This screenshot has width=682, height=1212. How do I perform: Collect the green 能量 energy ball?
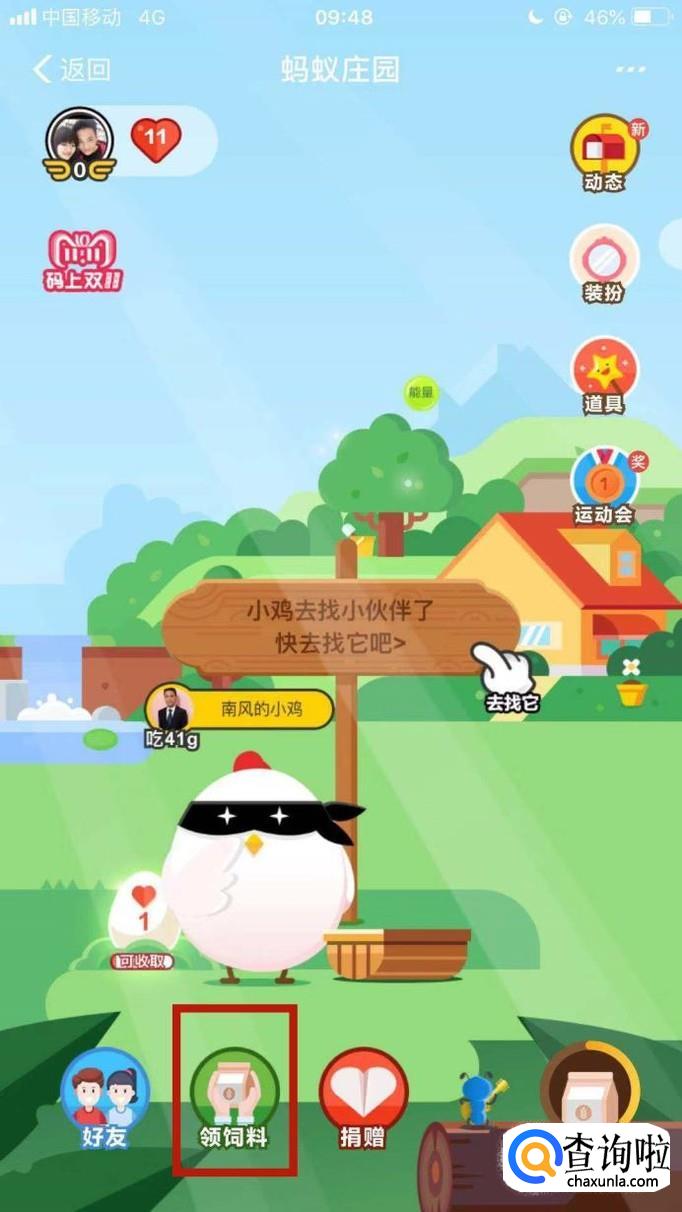[421, 393]
